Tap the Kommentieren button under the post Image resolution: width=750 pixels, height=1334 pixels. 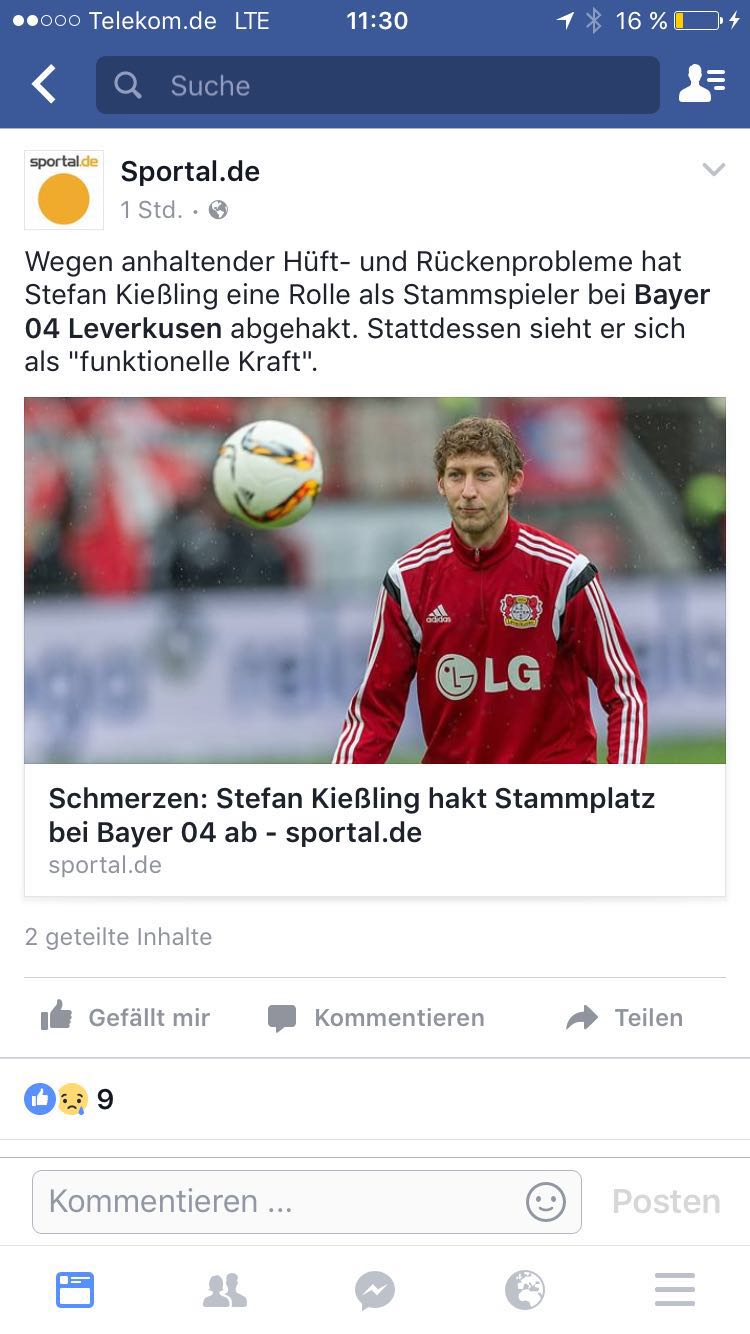pos(376,1018)
